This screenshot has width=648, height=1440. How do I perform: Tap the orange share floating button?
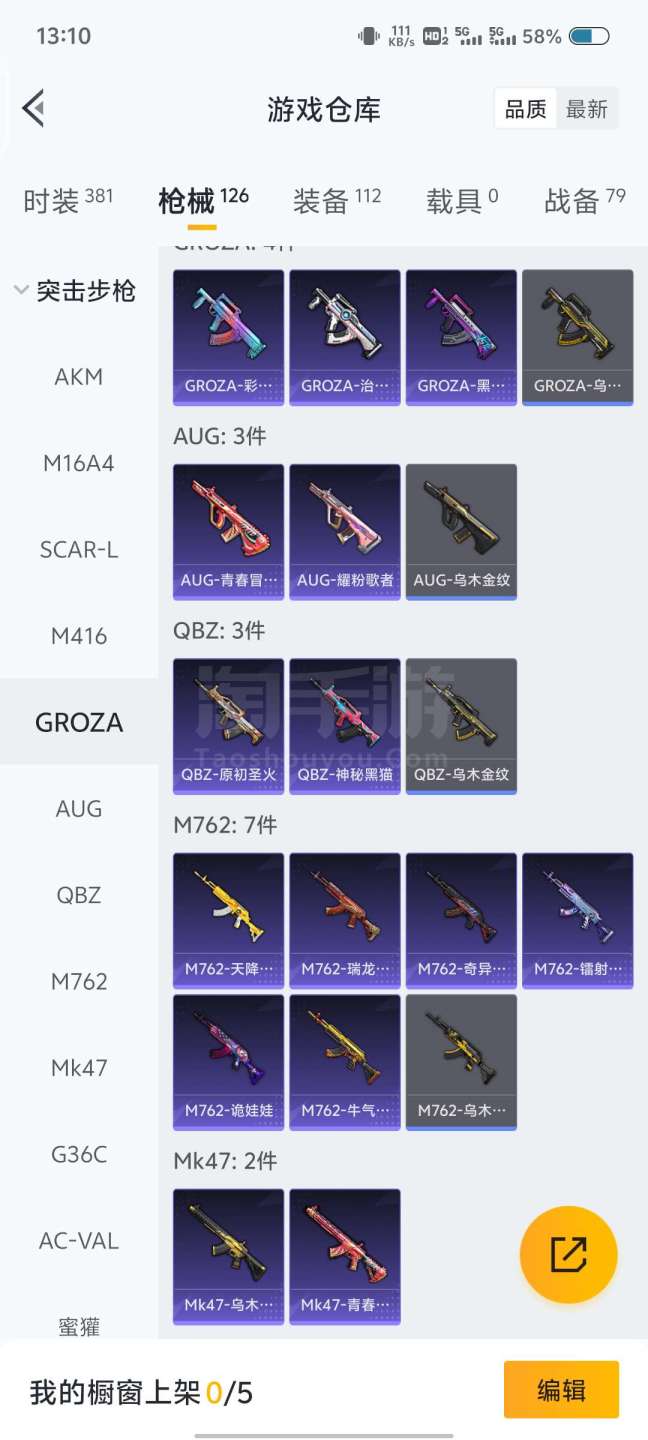568,1254
